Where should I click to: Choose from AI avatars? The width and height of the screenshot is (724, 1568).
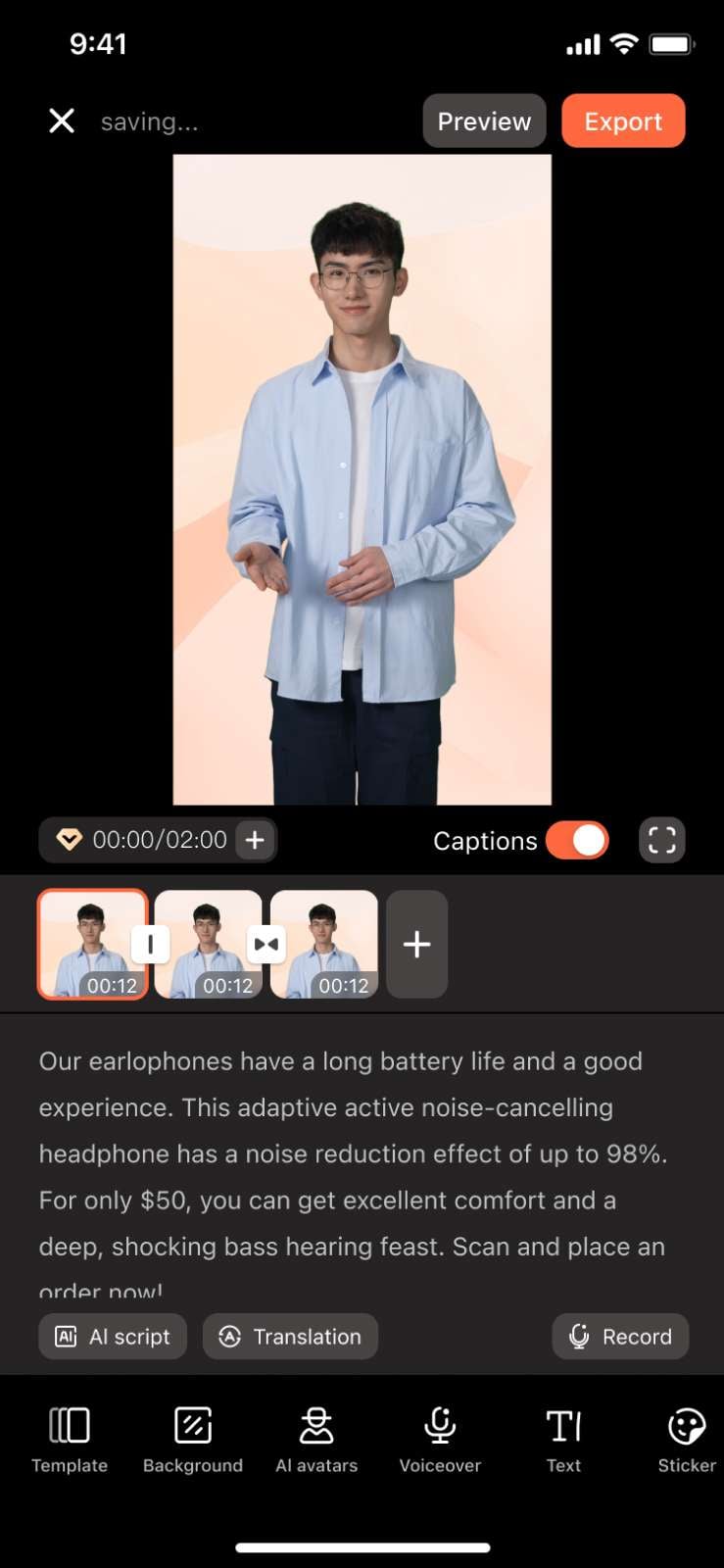coord(316,1439)
